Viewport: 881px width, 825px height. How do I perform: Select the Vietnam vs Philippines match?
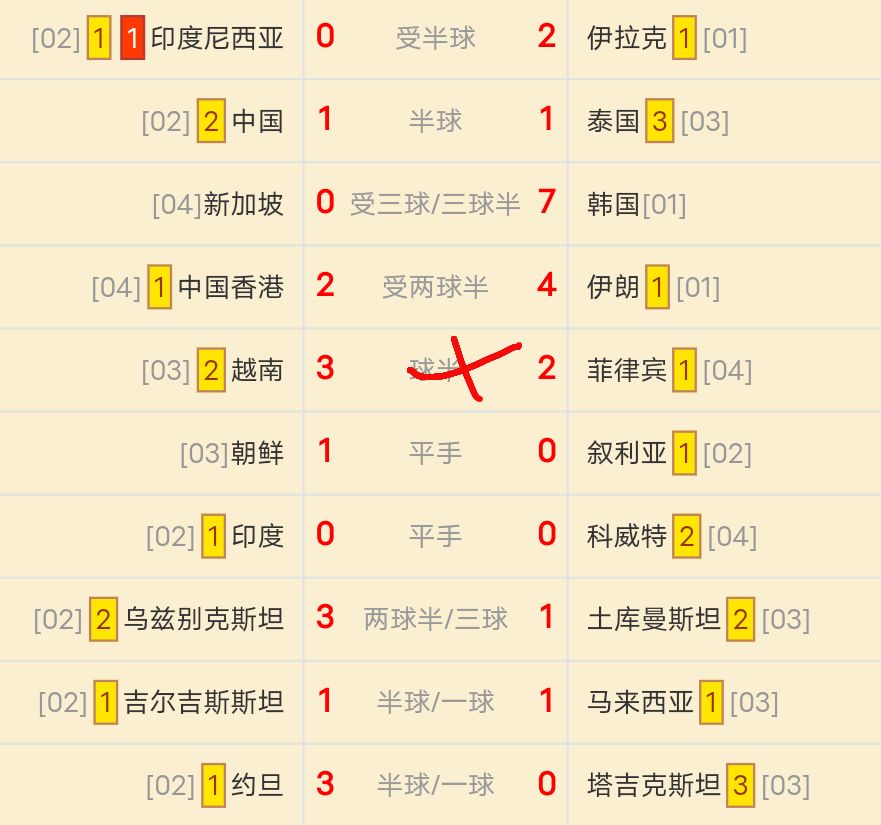[x=435, y=370]
